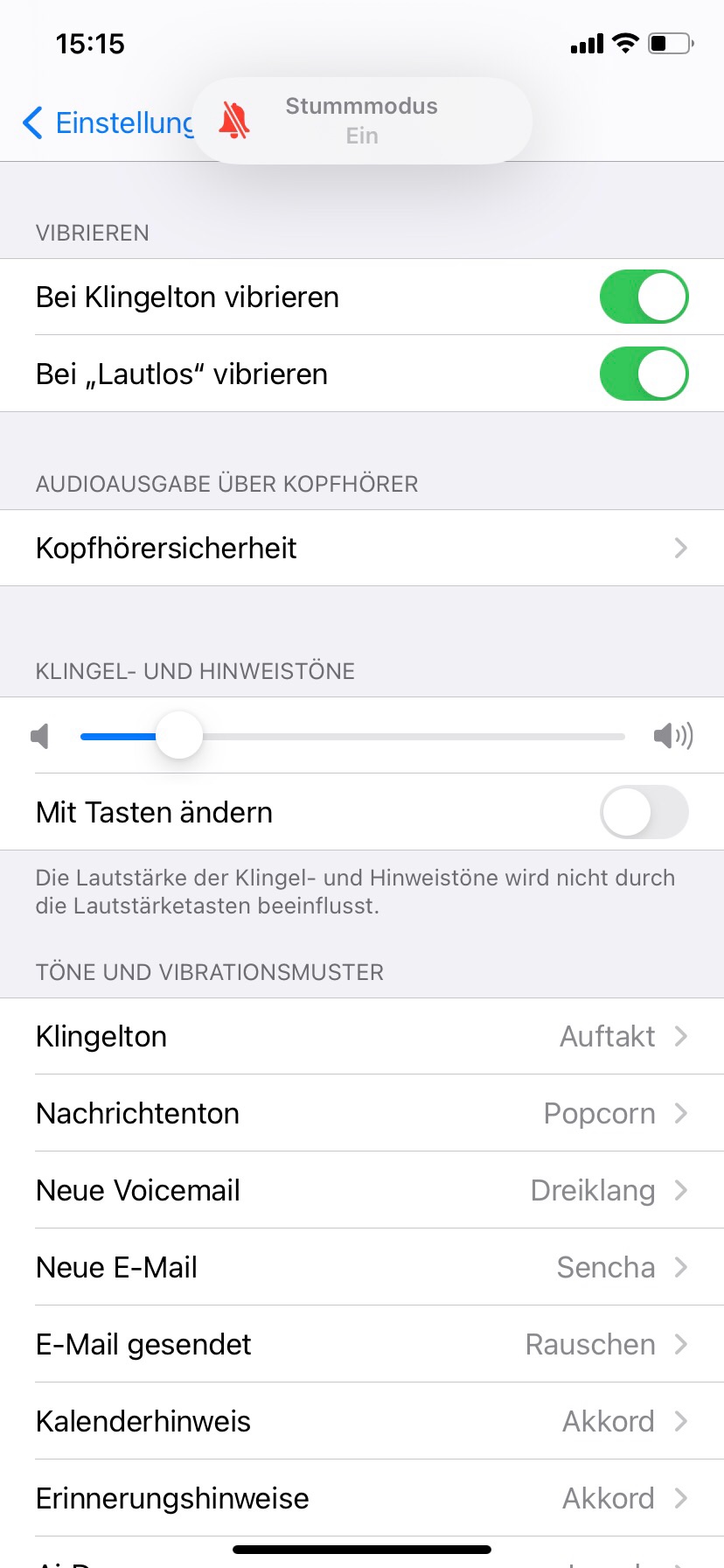
Task: Disable Bei Klingelton vibrieren
Action: [644, 297]
